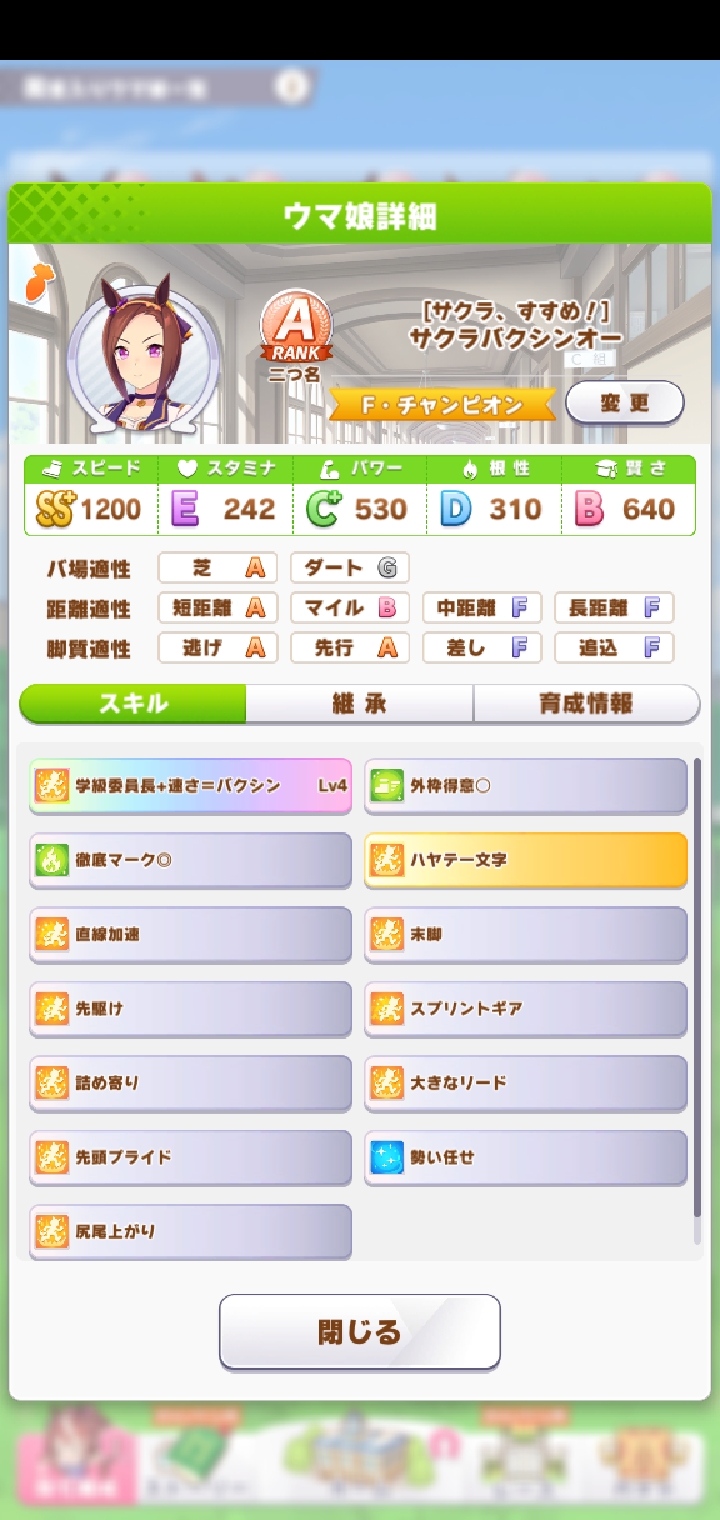
Task: View details of 外枠得意○ skill
Action: [526, 786]
